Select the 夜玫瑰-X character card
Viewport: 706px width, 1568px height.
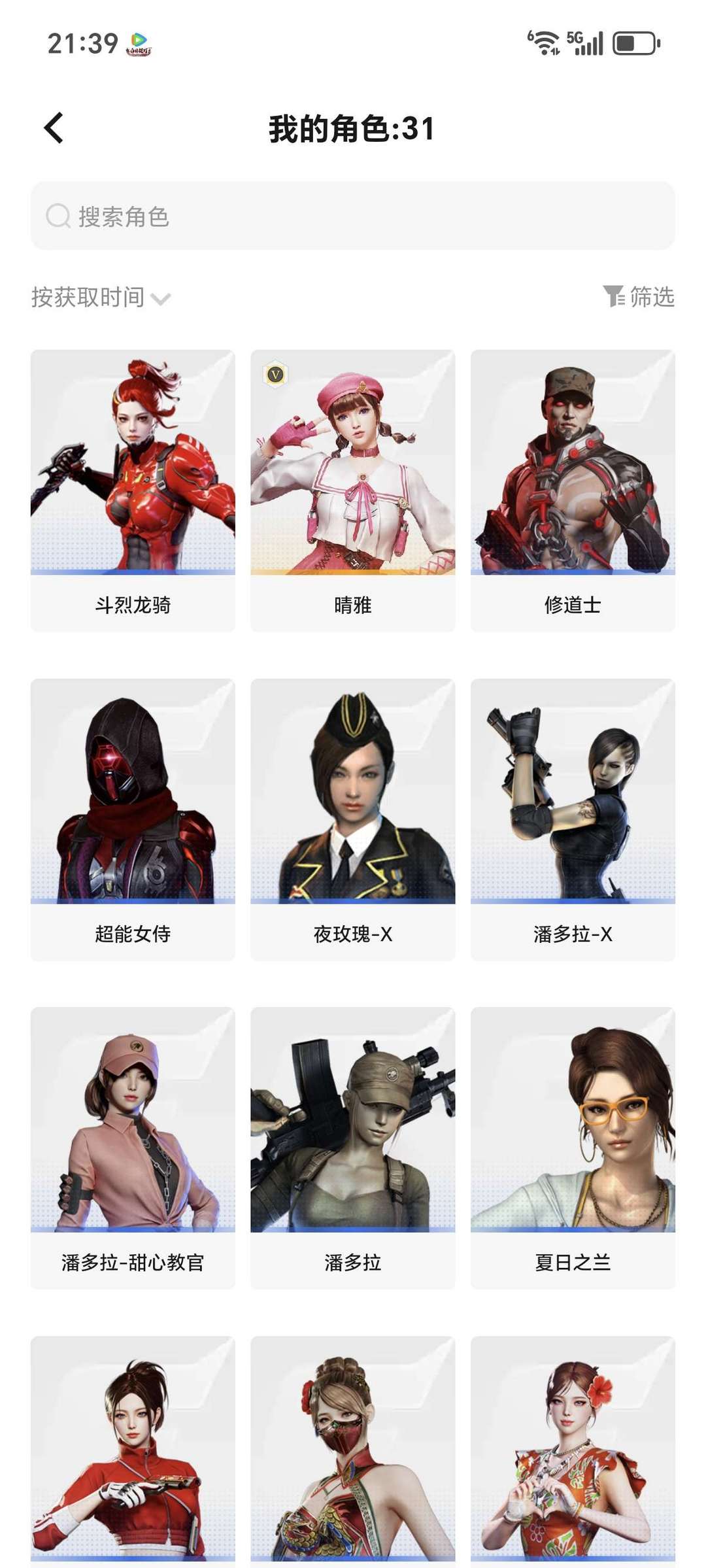pyautogui.click(x=353, y=820)
